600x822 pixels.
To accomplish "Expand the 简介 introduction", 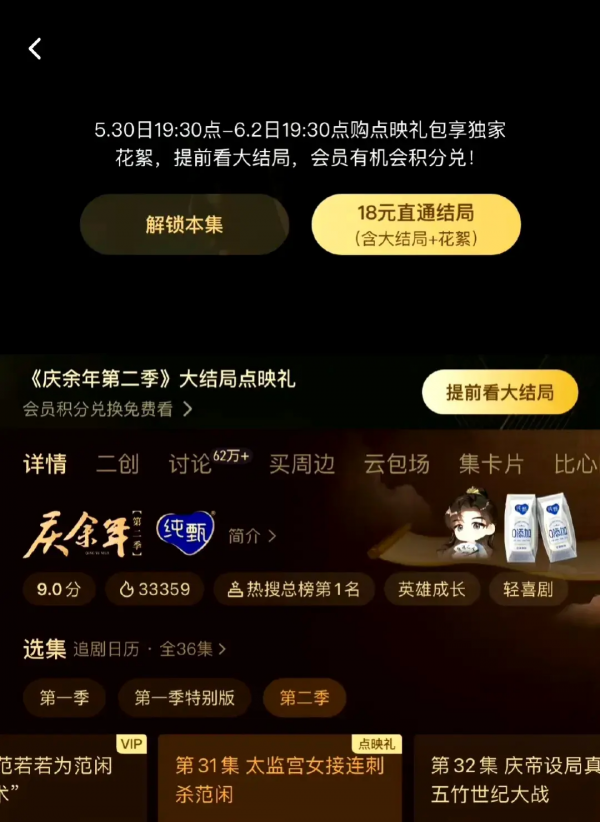I will [x=251, y=536].
